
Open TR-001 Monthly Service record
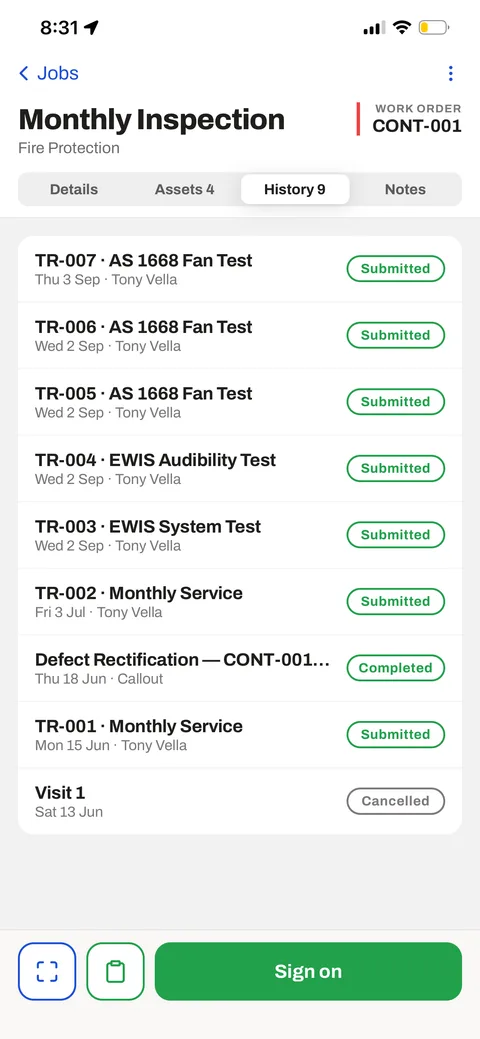point(240,735)
